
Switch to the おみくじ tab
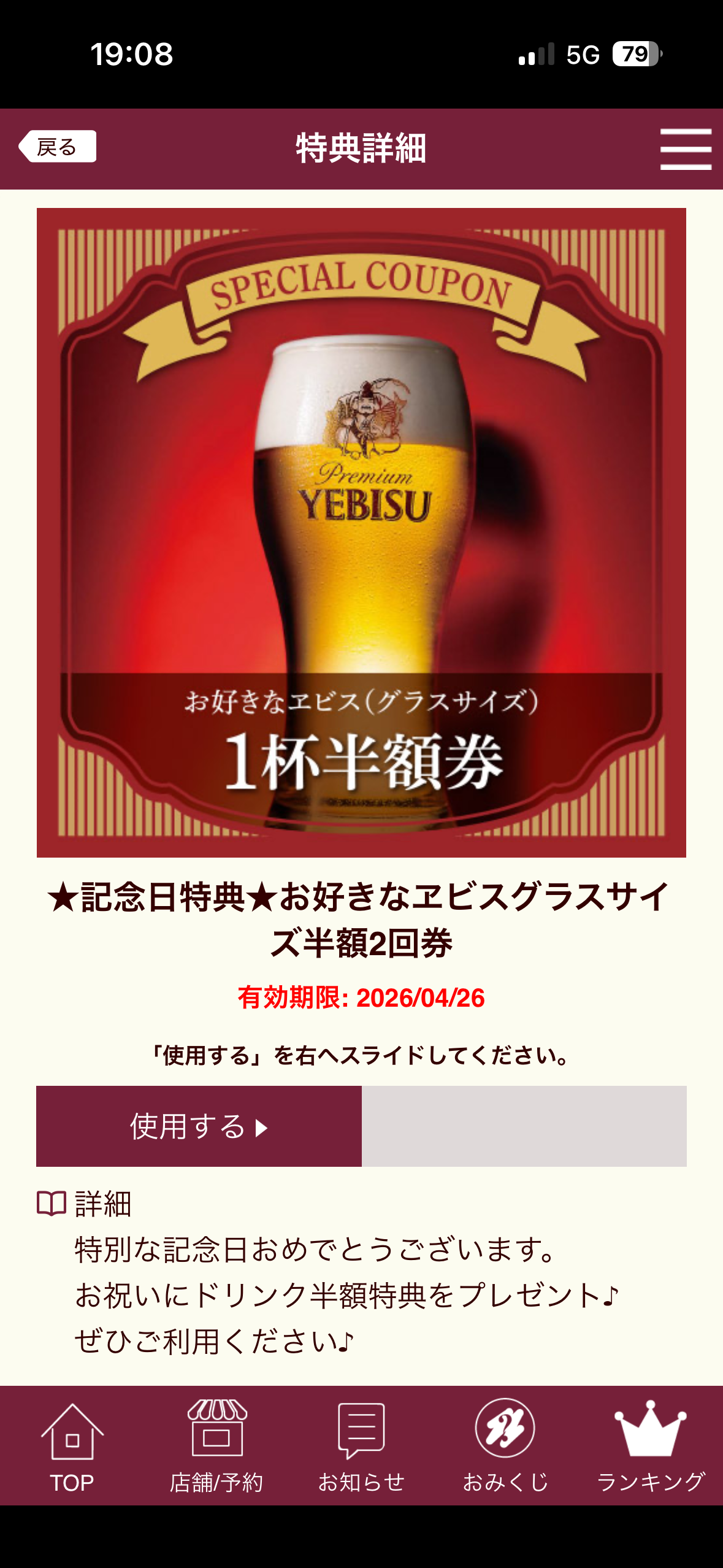point(505,1446)
